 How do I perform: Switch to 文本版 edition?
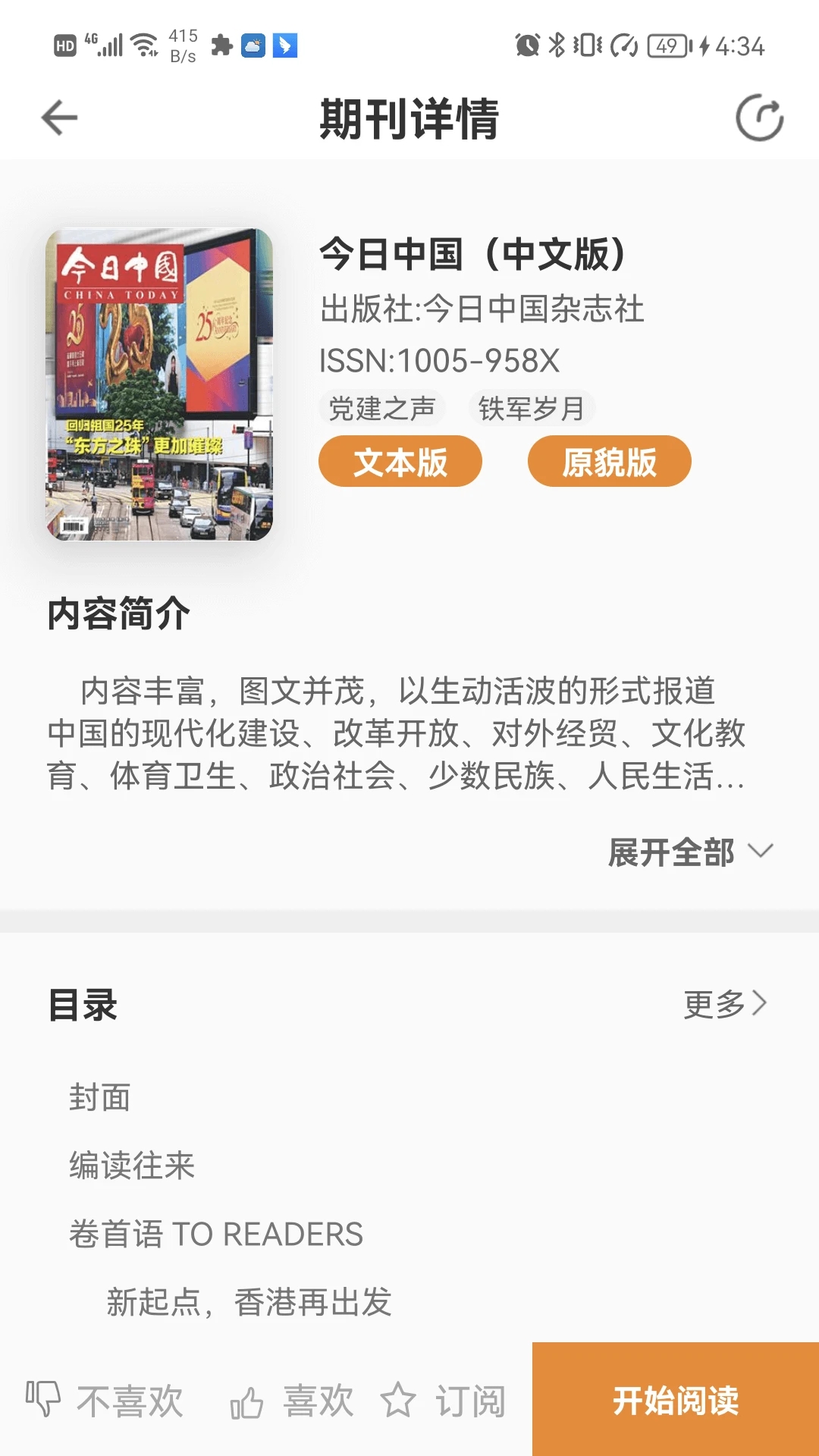point(400,460)
